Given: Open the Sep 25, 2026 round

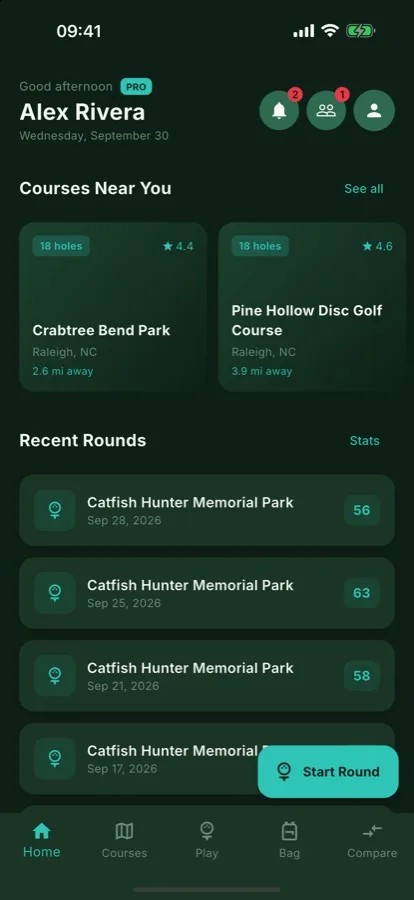Looking at the screenshot, I should [207, 593].
